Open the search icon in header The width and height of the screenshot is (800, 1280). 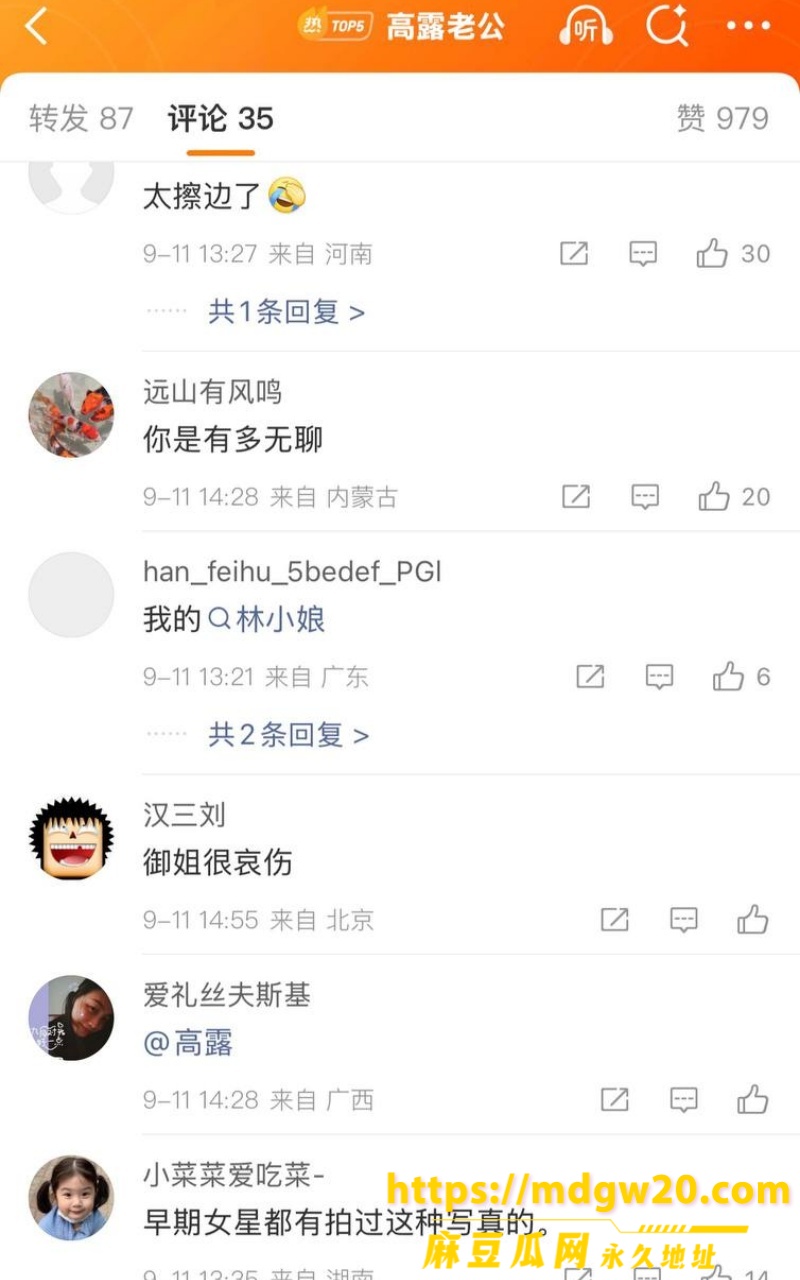pyautogui.click(x=667, y=26)
